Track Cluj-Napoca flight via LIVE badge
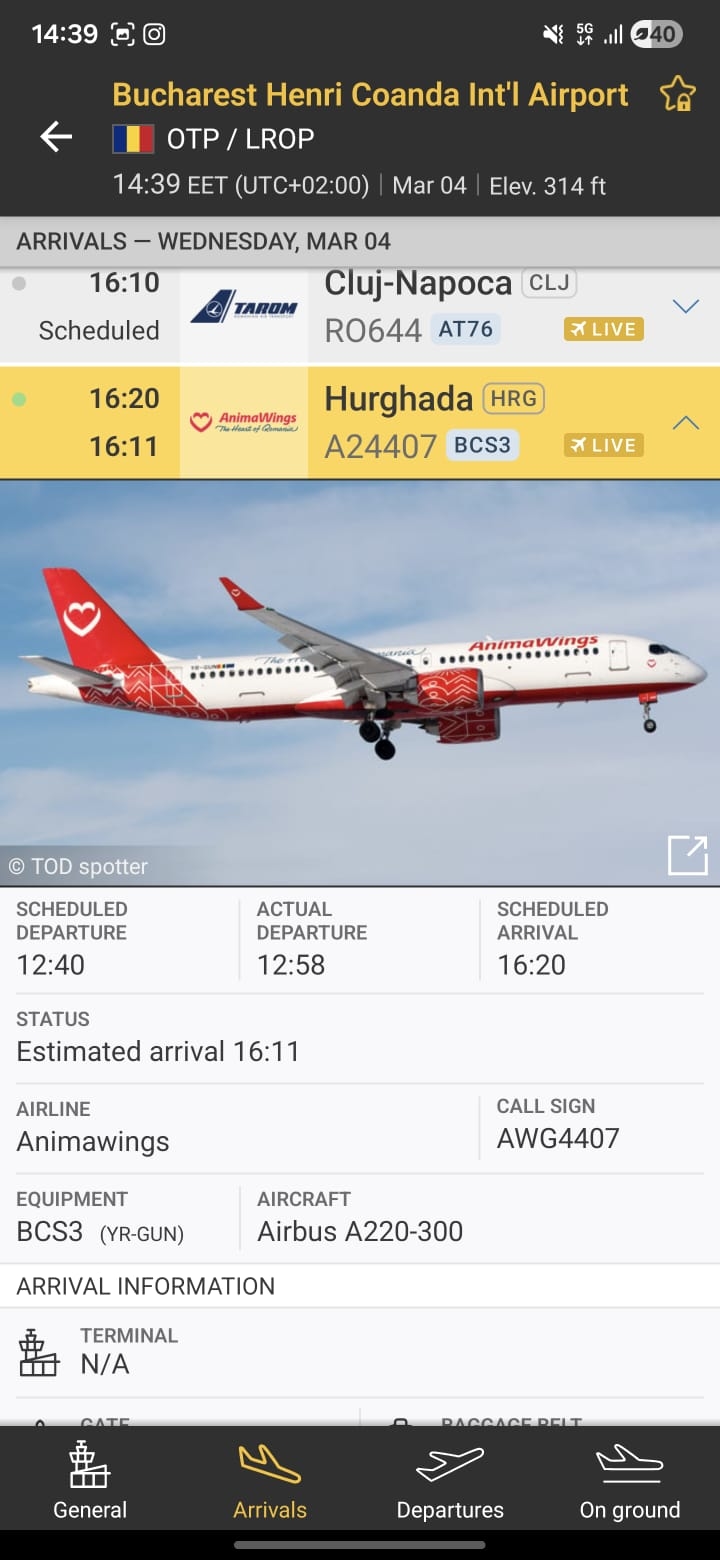This screenshot has height=1560, width=720. (603, 329)
